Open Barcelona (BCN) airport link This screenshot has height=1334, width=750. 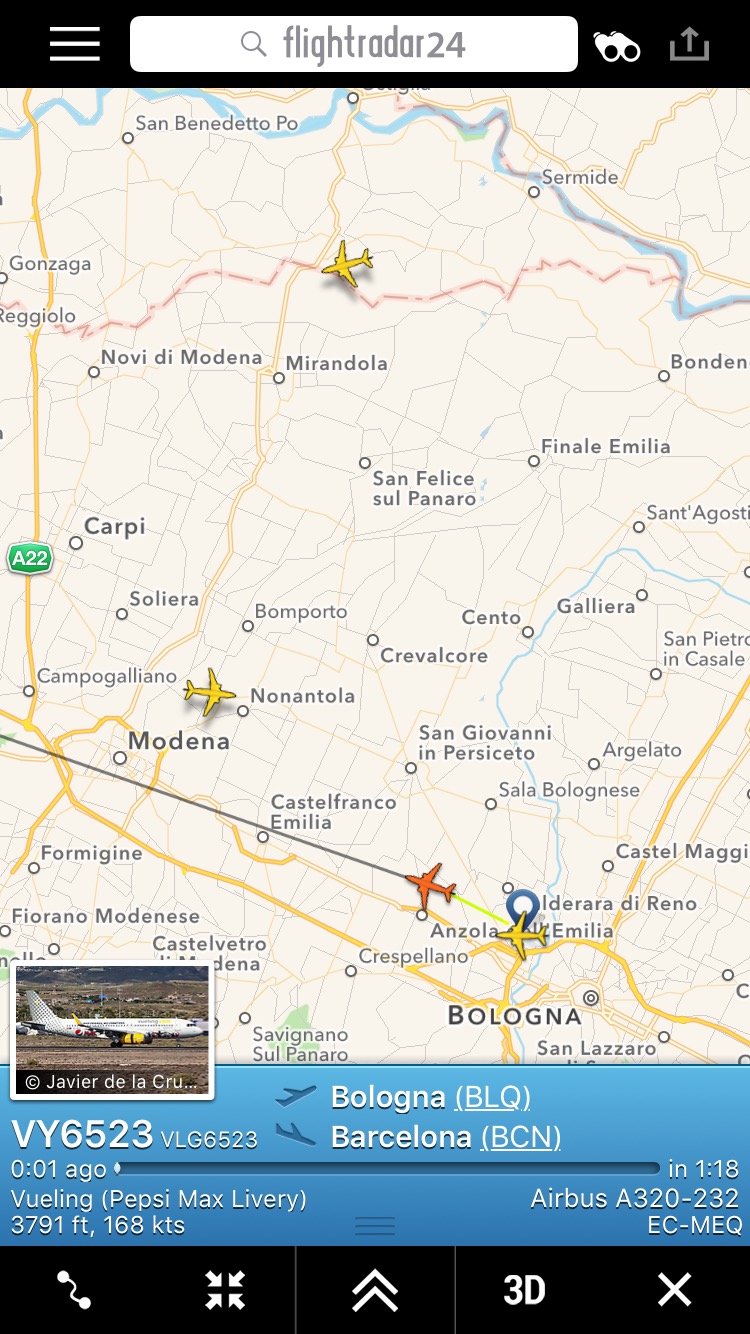point(520,1137)
